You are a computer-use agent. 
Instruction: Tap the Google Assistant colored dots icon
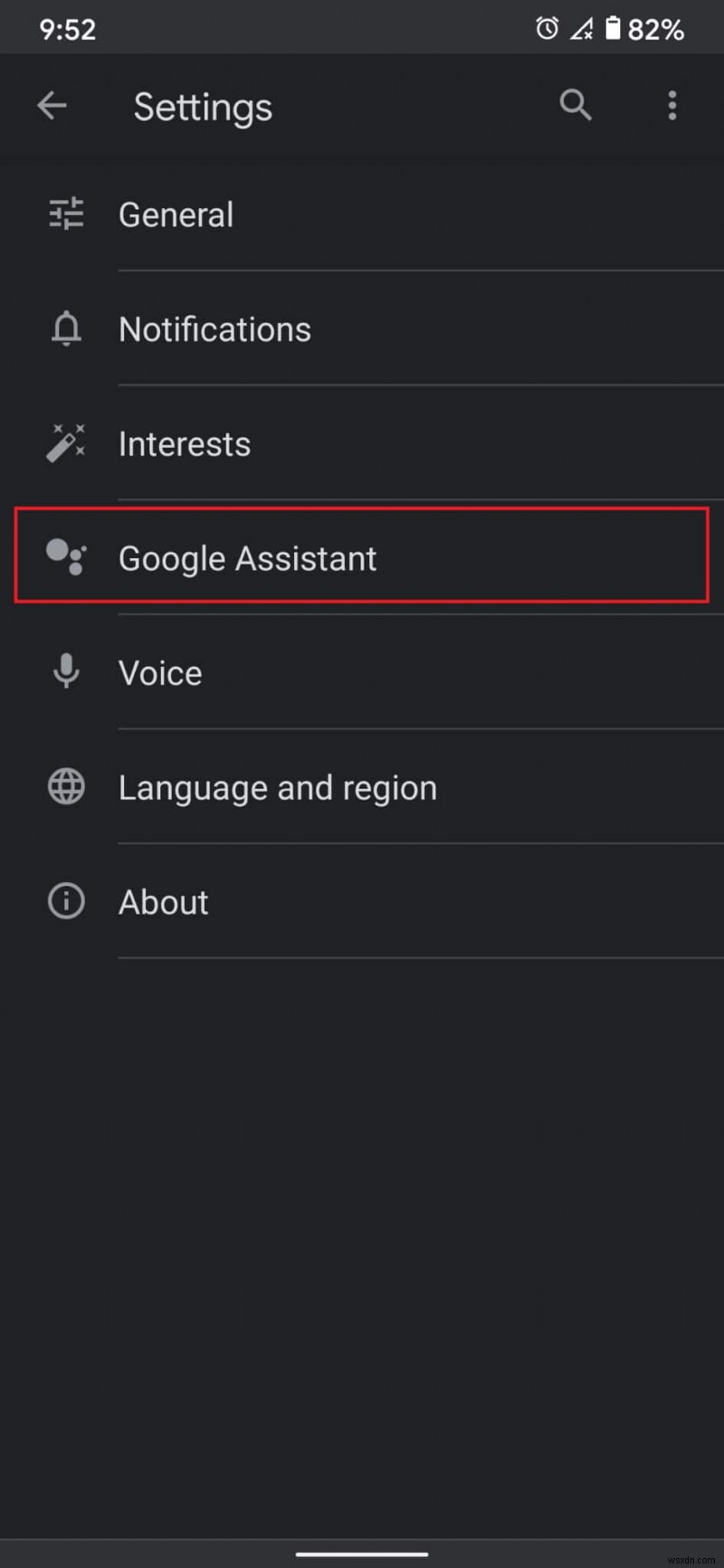click(x=65, y=558)
